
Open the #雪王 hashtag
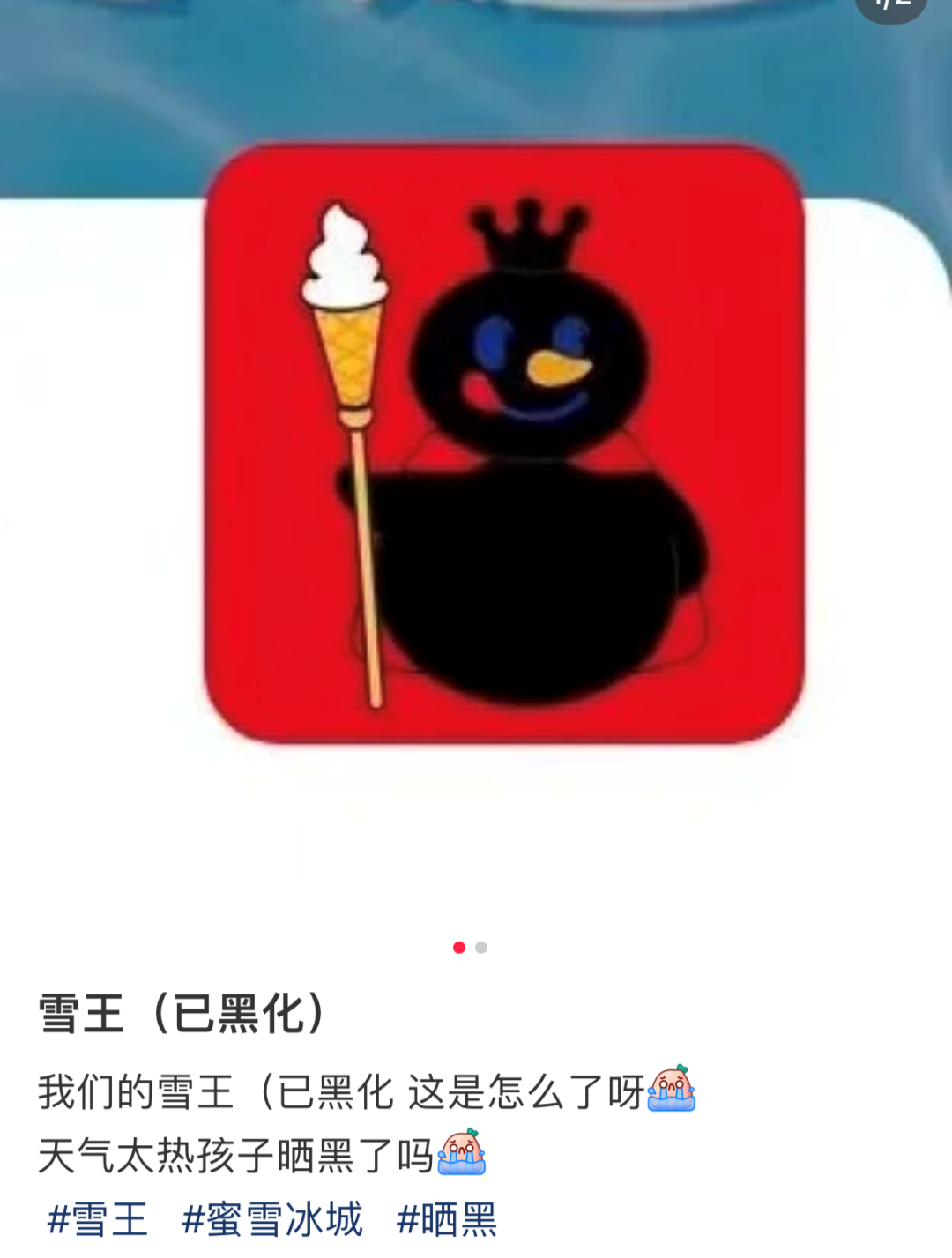pos(97,1220)
